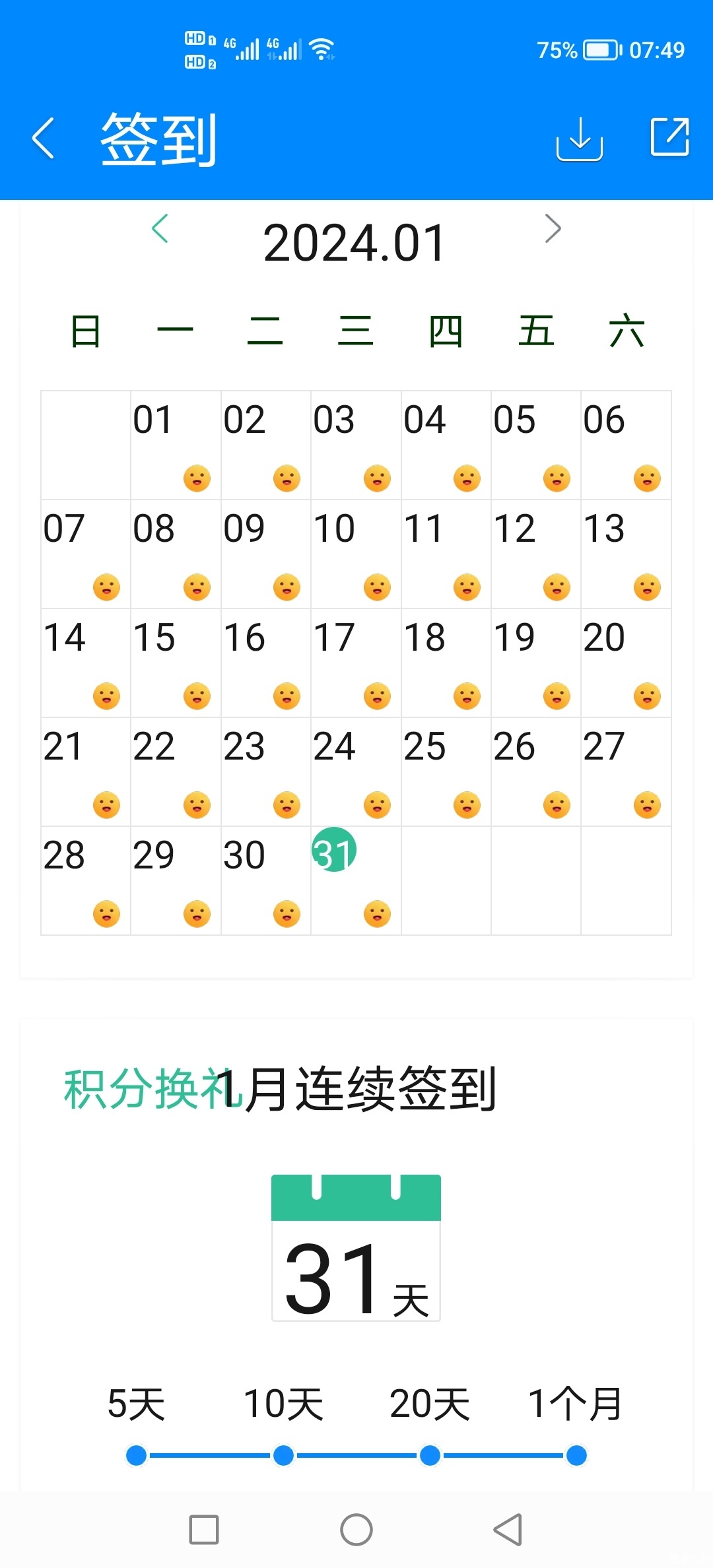Tap the 10天 milestone dot
Screen dimensions: 713x1568
(x=283, y=1455)
